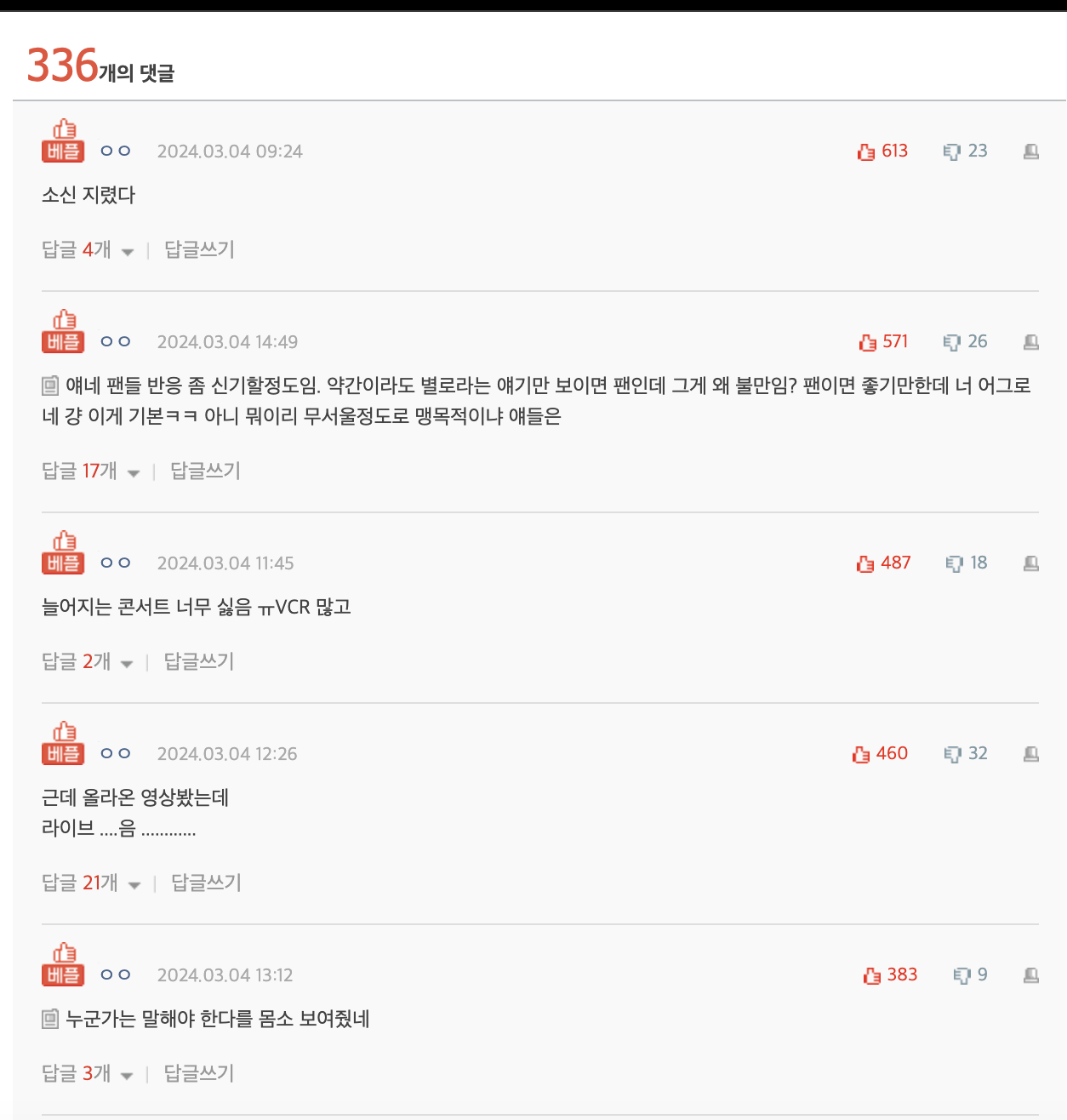Reply to the 누군가는 말해야 comment
Viewport: 1067px width, 1120px height.
199,1074
